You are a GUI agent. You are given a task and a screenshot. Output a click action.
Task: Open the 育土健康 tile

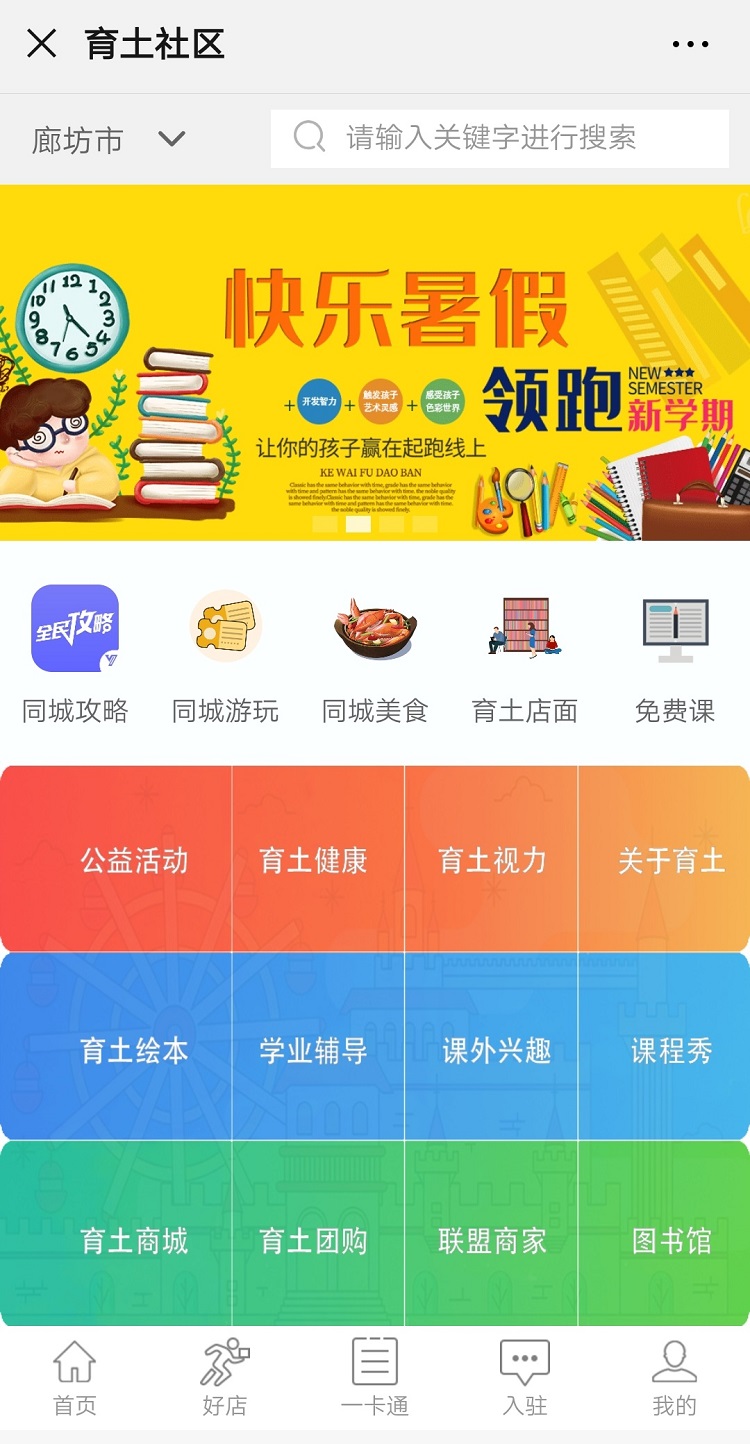point(313,861)
